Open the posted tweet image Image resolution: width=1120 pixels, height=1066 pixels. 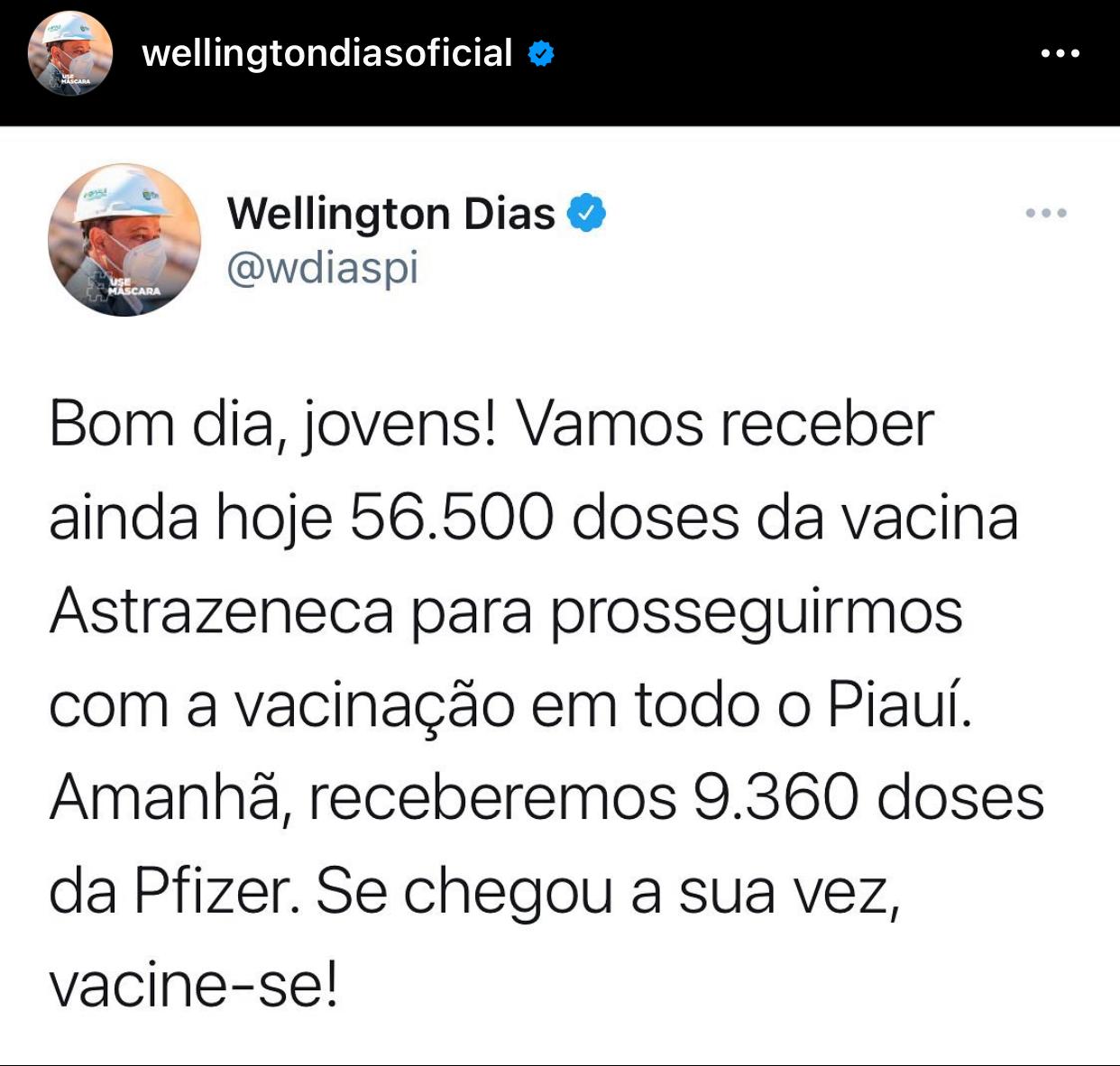pyautogui.click(x=559, y=595)
